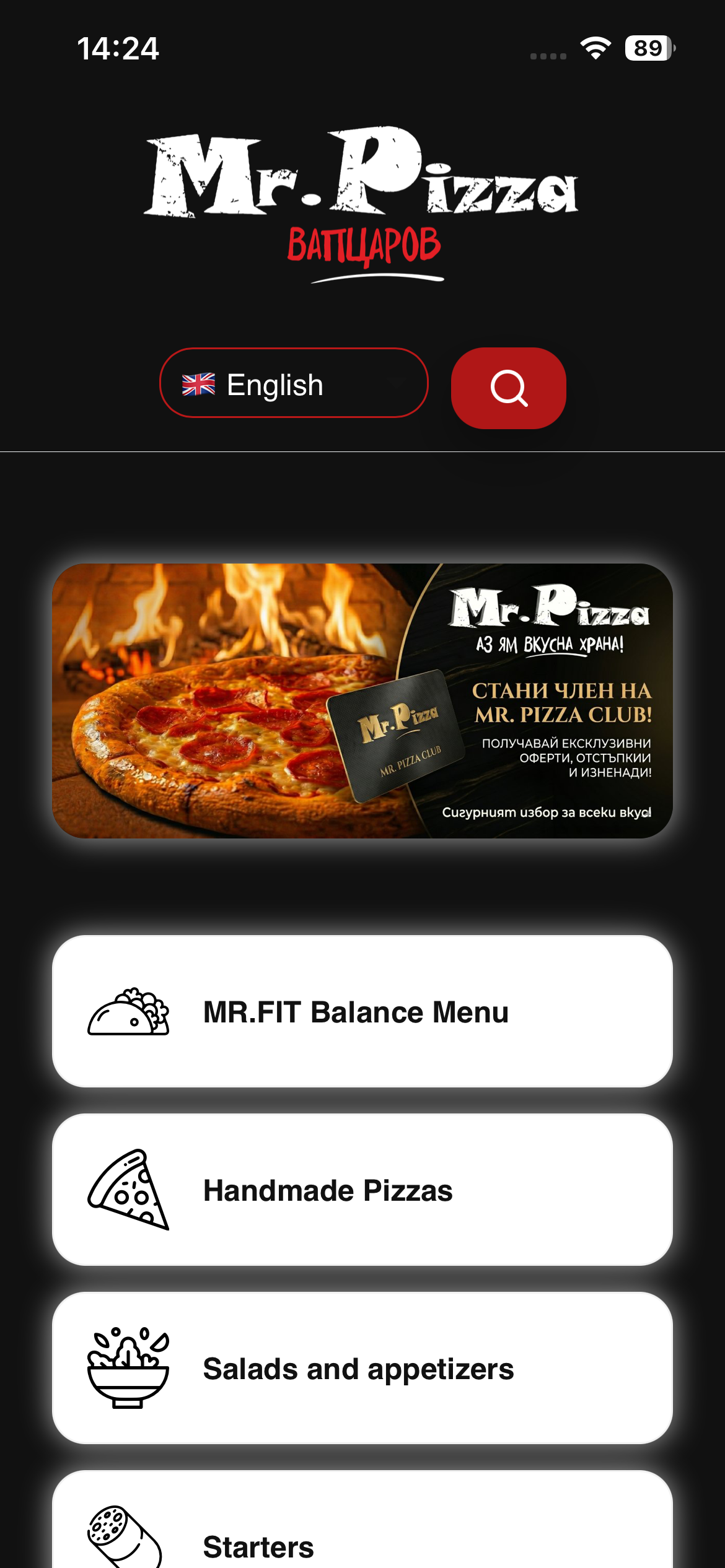
Task: Open the Mr. Pizza Club promo banner
Action: (362, 701)
